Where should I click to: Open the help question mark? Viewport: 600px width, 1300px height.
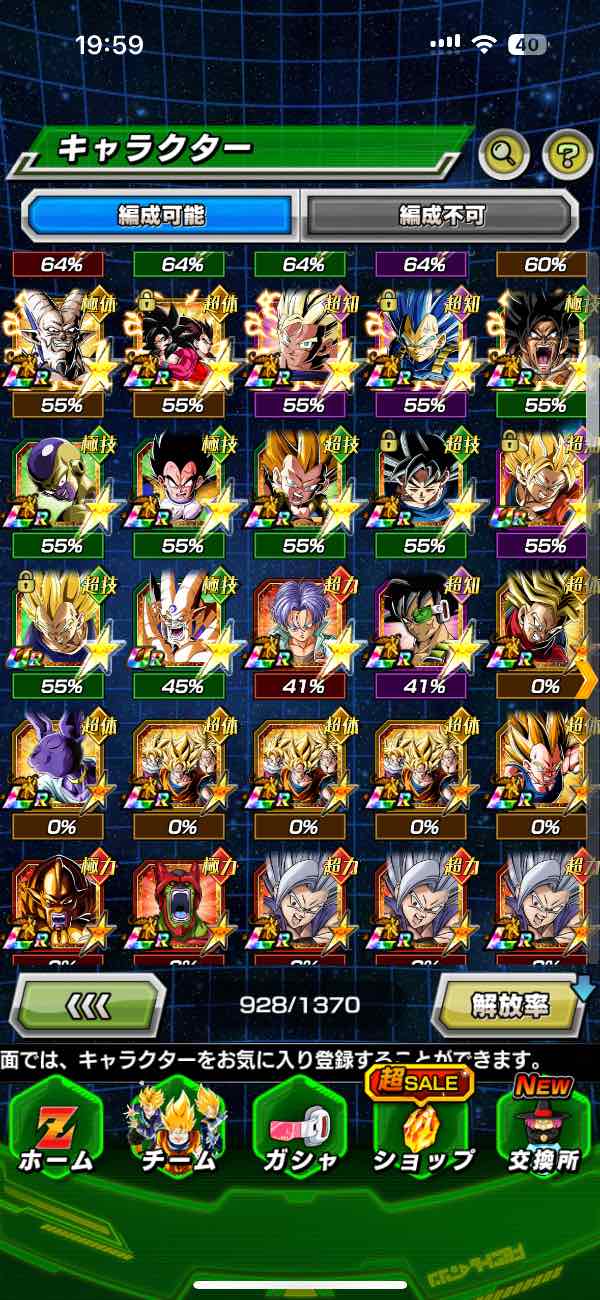(x=567, y=153)
